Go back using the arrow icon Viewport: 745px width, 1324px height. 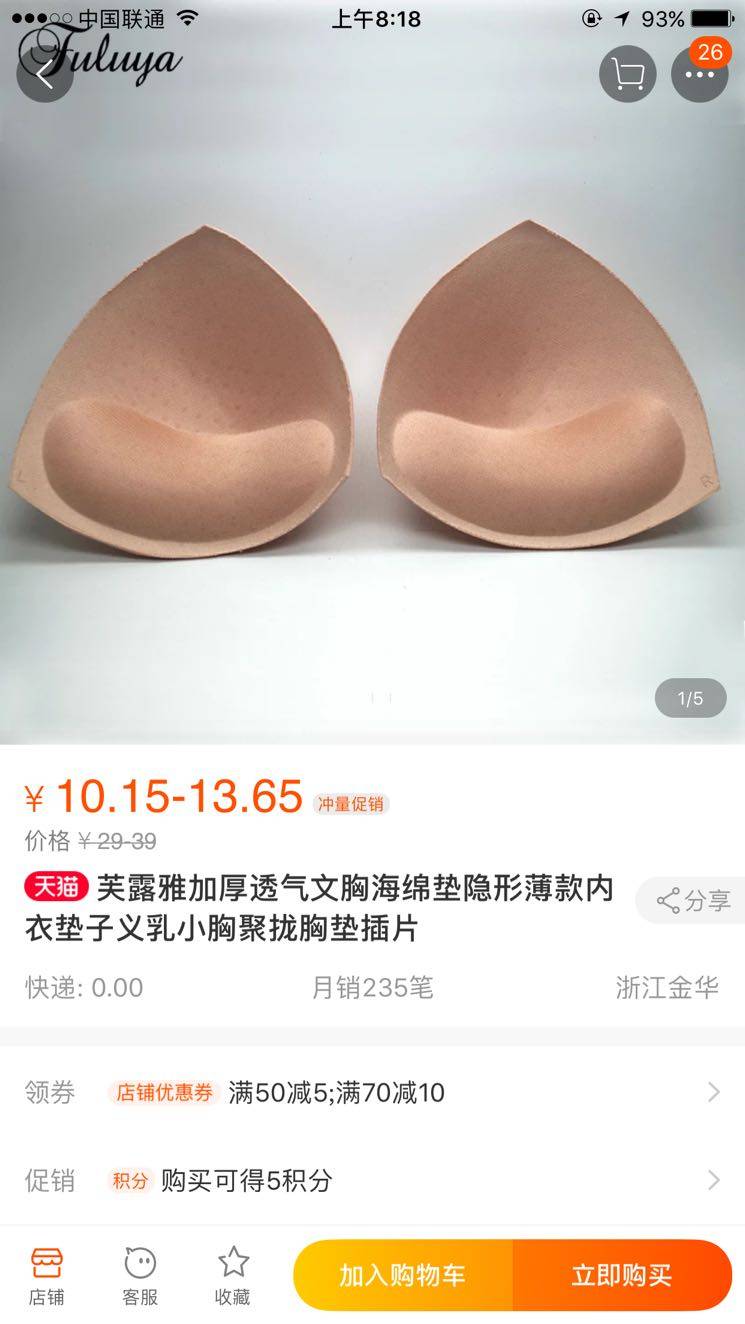tap(44, 74)
